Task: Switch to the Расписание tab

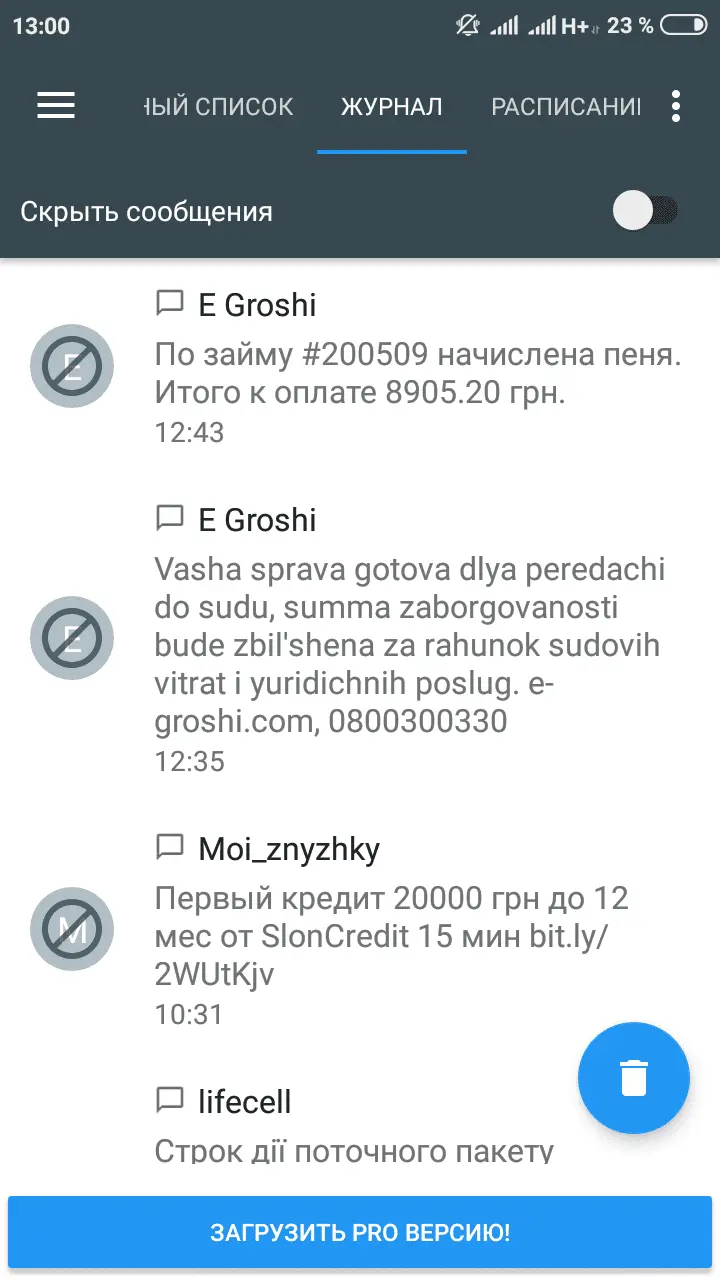Action: [x=565, y=107]
